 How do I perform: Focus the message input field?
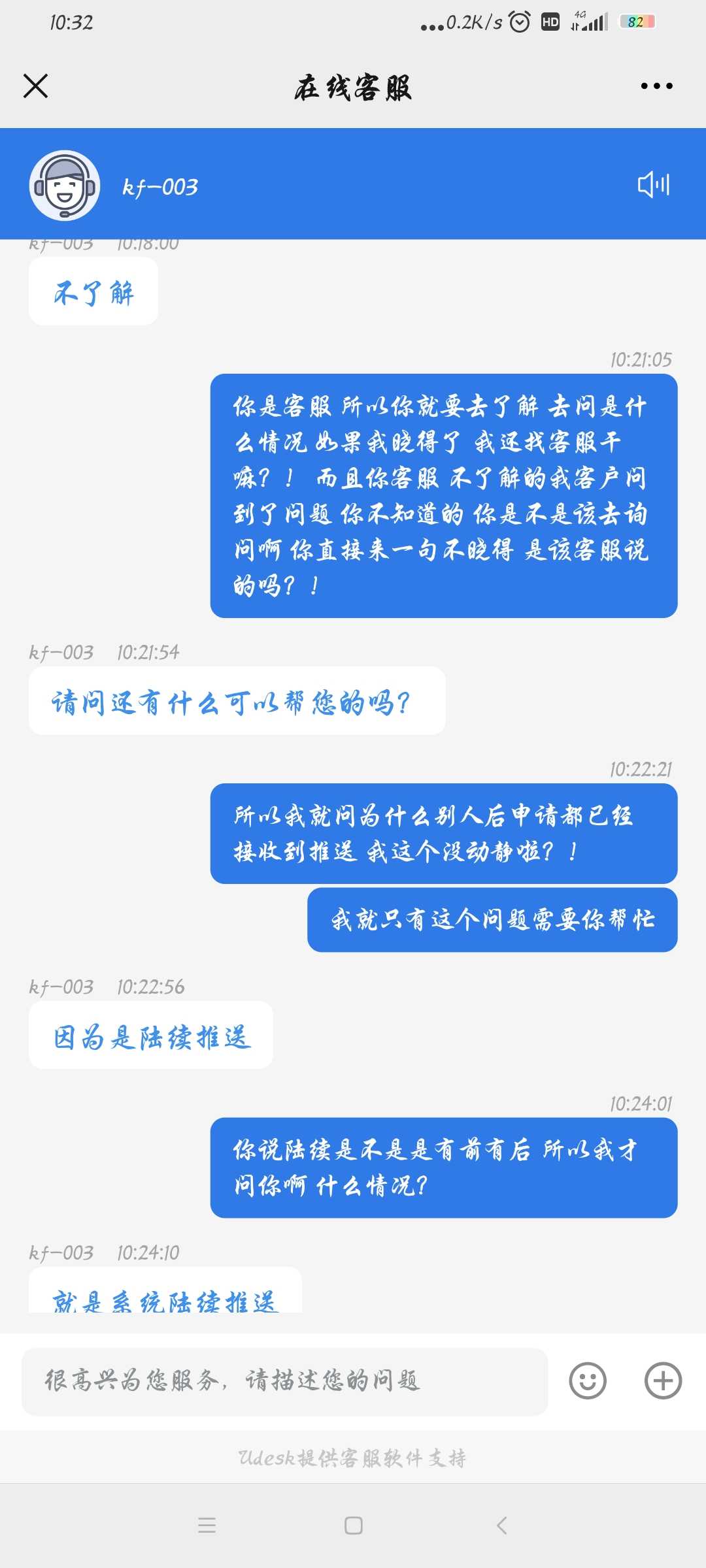point(284,1381)
